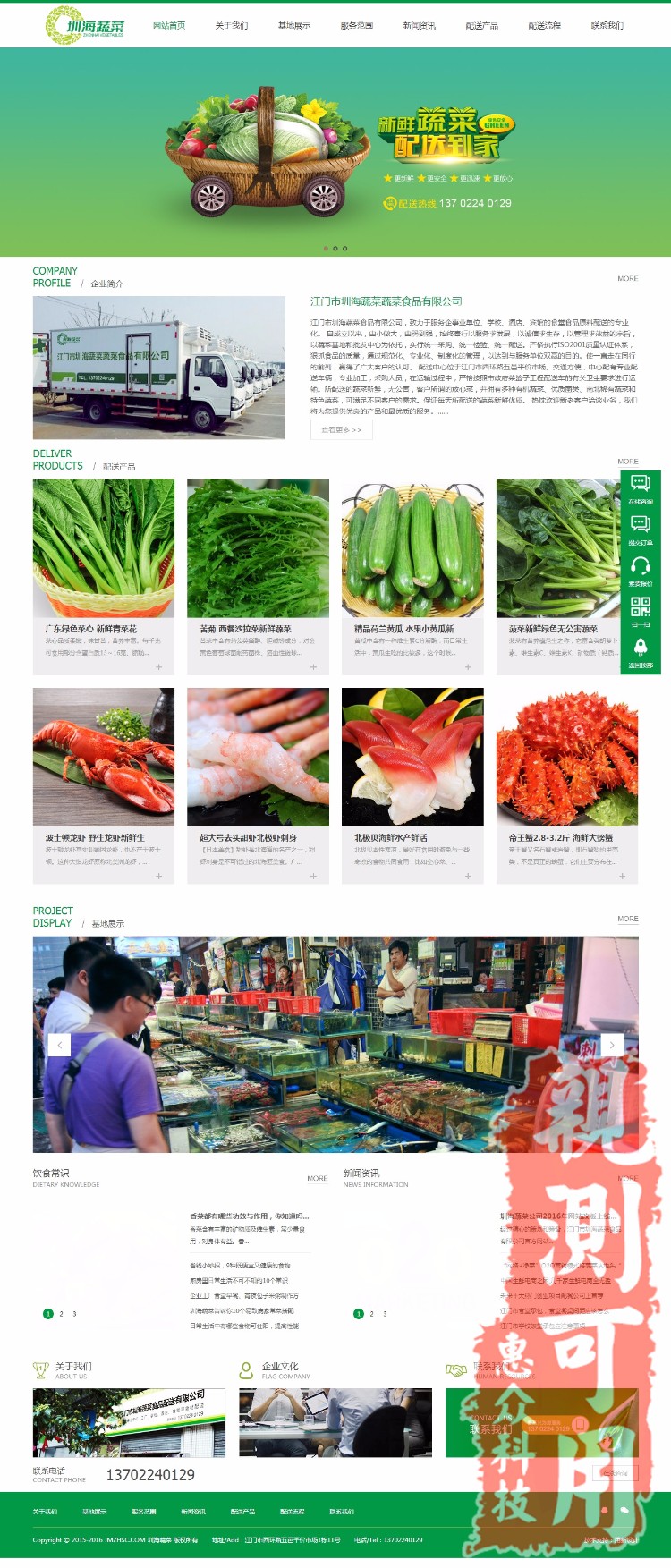Screen dimensions: 671x1568
Task: Open MORE next to 饮食常识
Action: pos(317,1178)
